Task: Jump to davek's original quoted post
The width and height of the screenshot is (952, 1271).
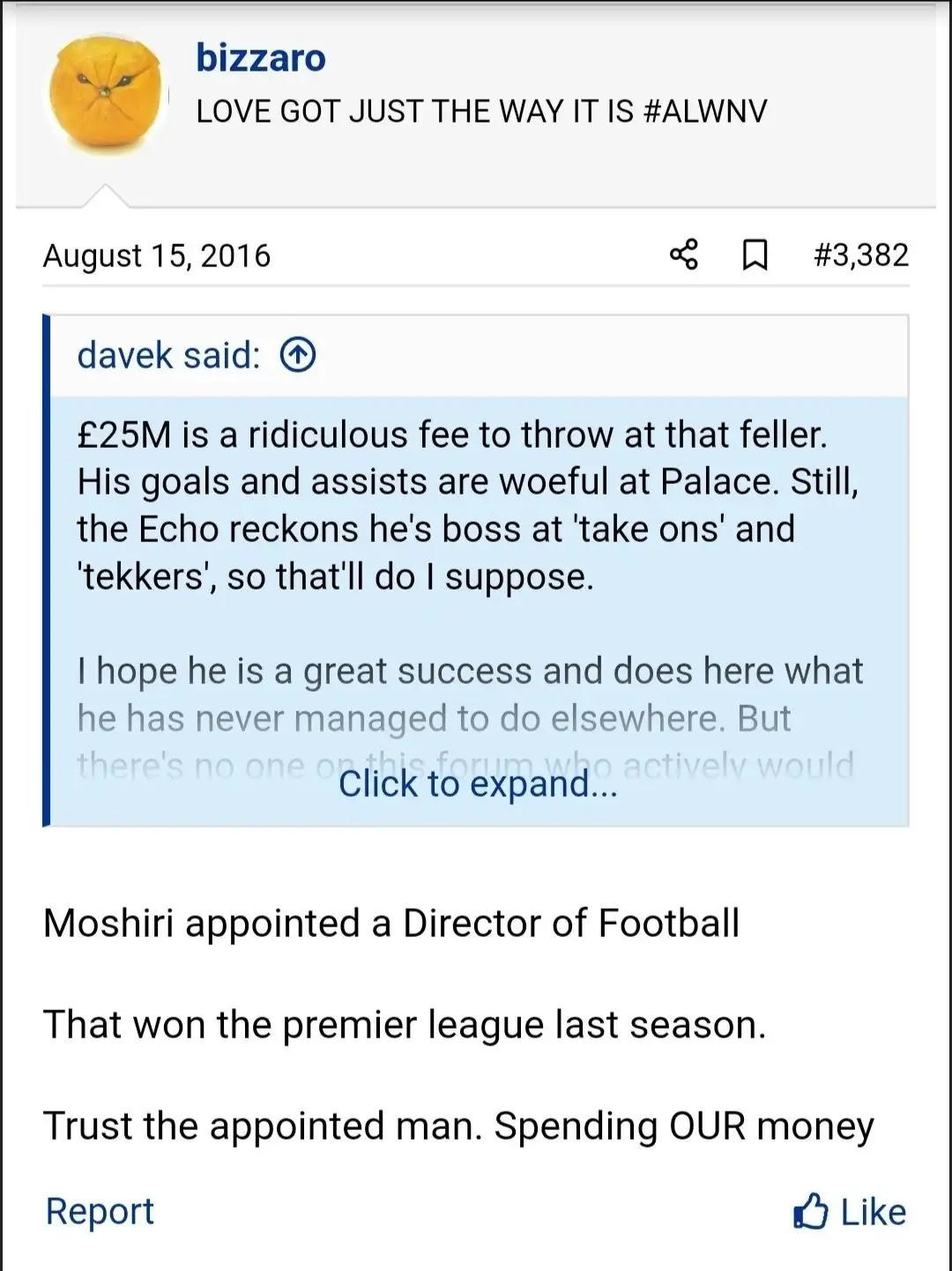Action: click(298, 355)
